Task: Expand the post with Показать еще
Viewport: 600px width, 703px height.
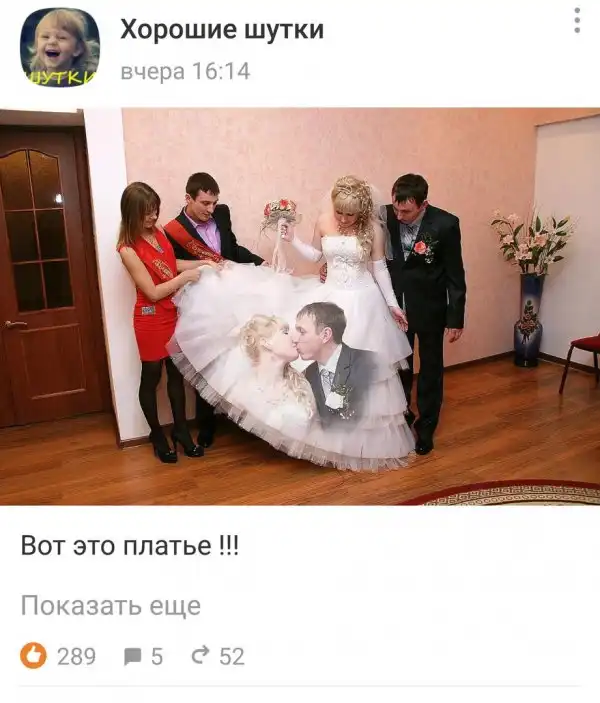Action: 111,606
